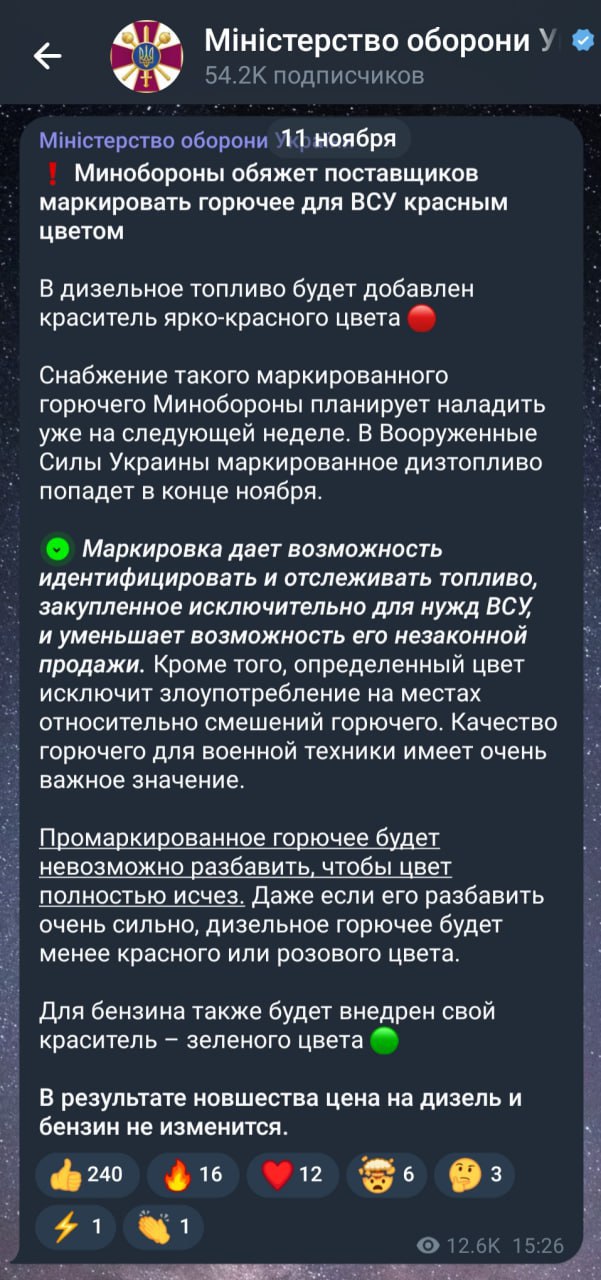React with the fire emoji

tap(193, 1174)
